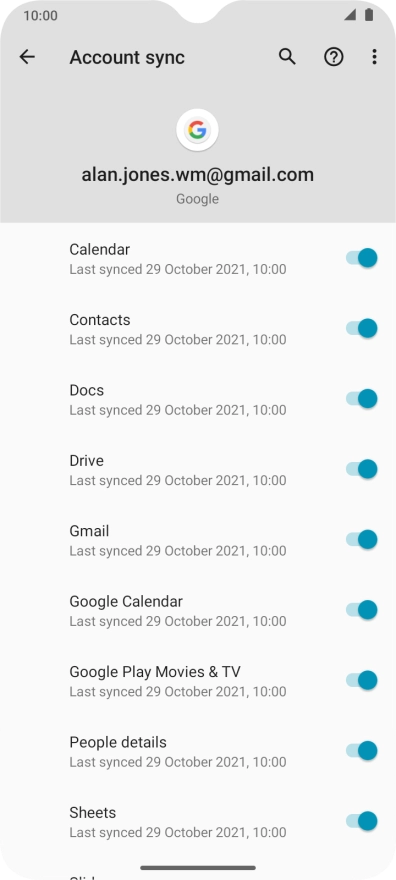Disable Gmail sync
This screenshot has width=396, height=880.
[x=361, y=540]
